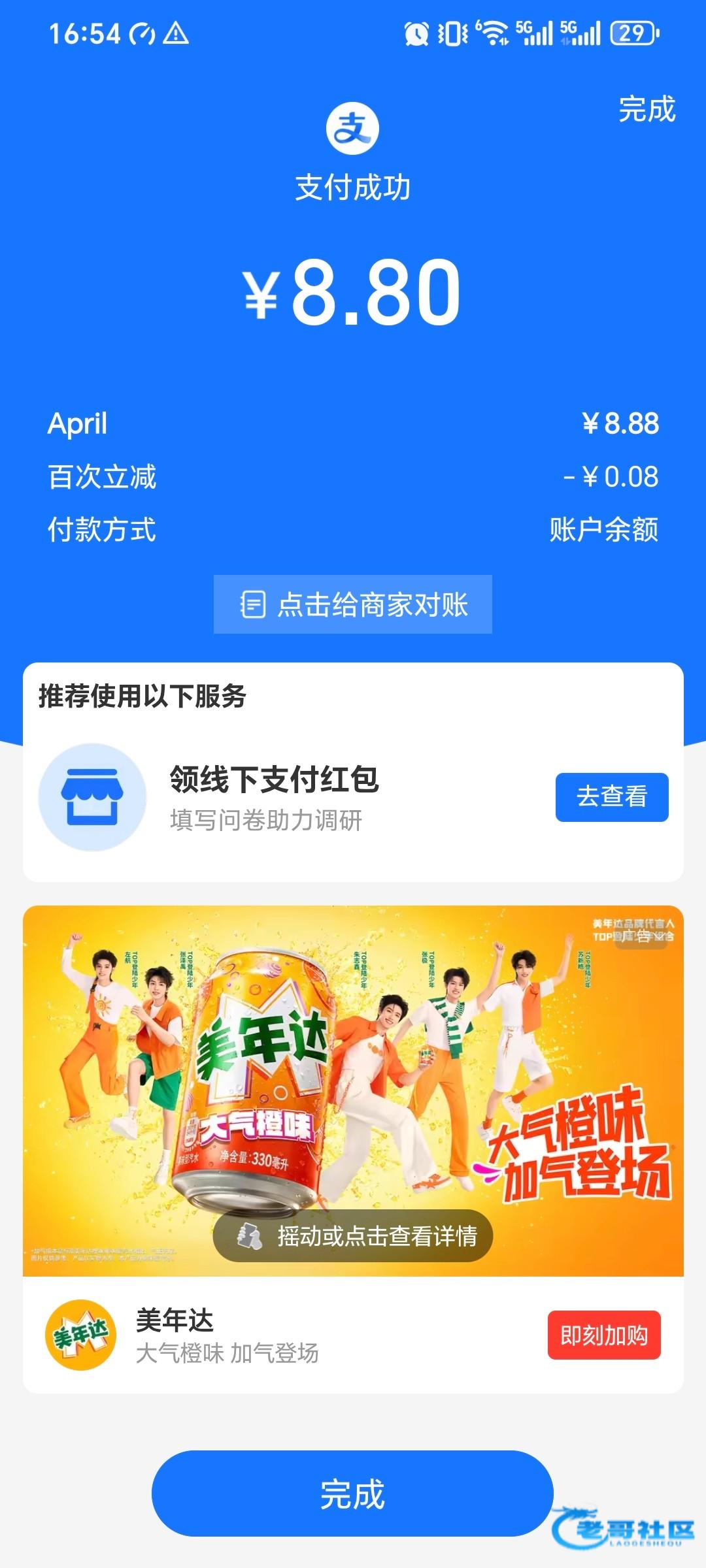
Task: Tap the red 即刻加购 button
Action: [x=604, y=1335]
